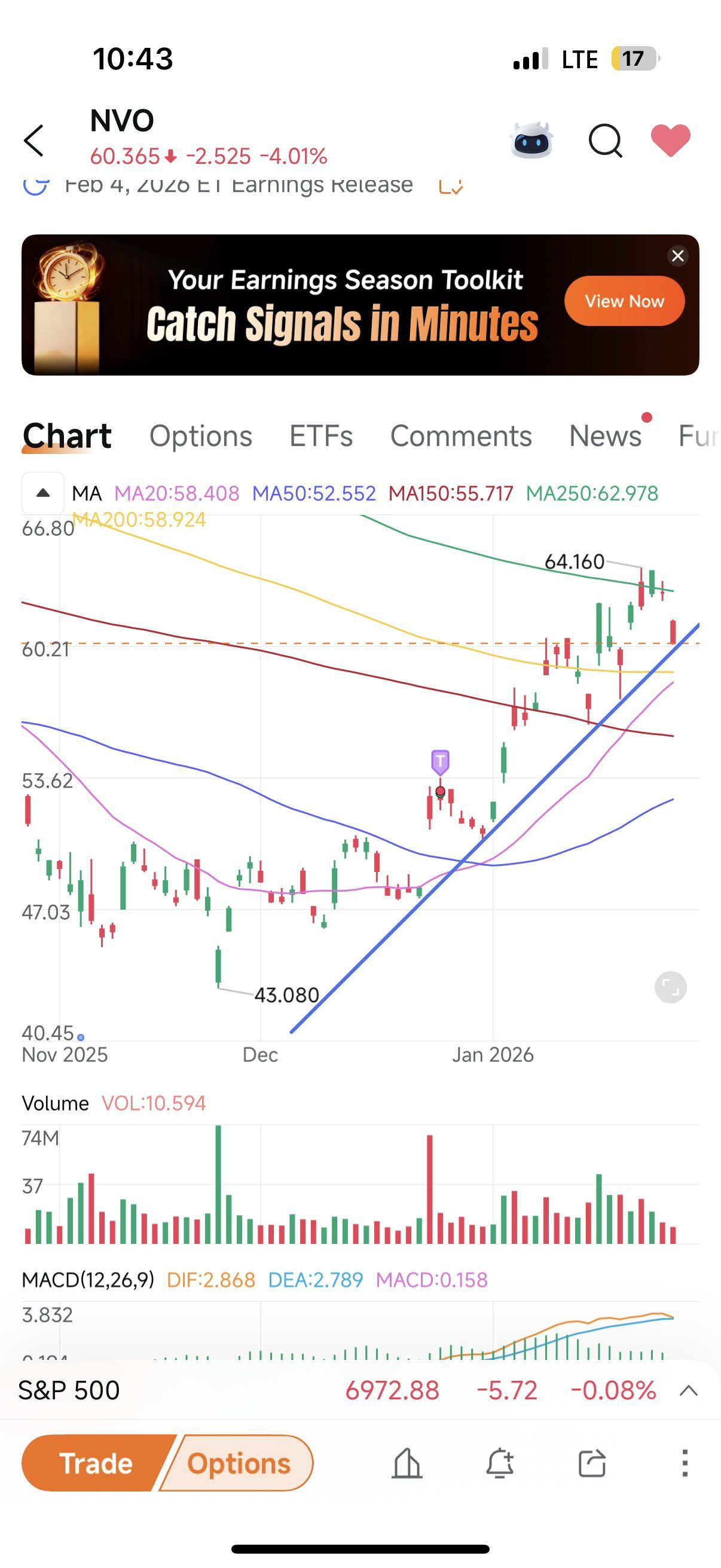Open the chart comparison tool icon
The width and height of the screenshot is (721, 1568).
pyautogui.click(x=407, y=1463)
